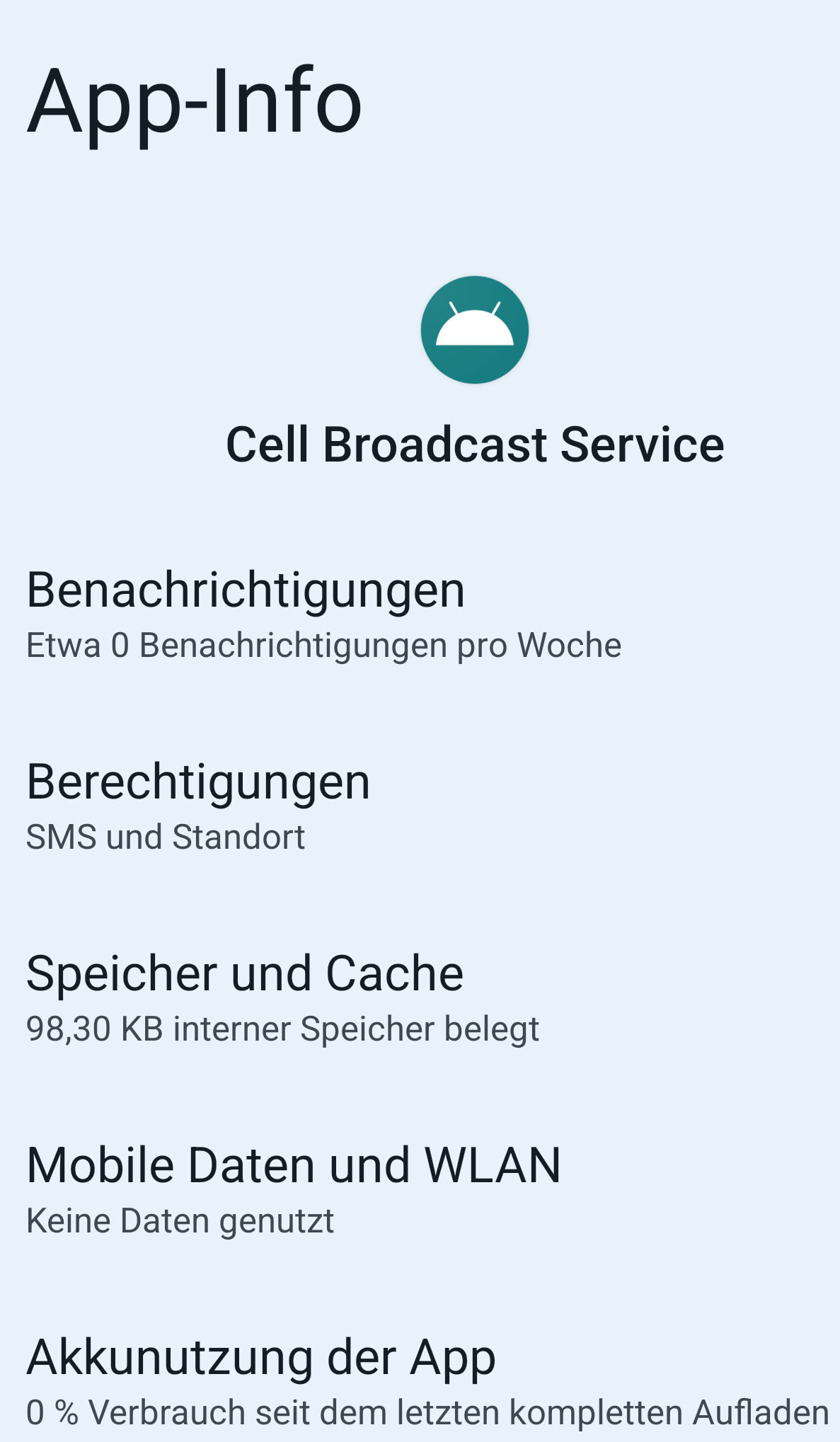Open Speicher und Cache details
Screen dimensions: 840x1442
point(420,999)
